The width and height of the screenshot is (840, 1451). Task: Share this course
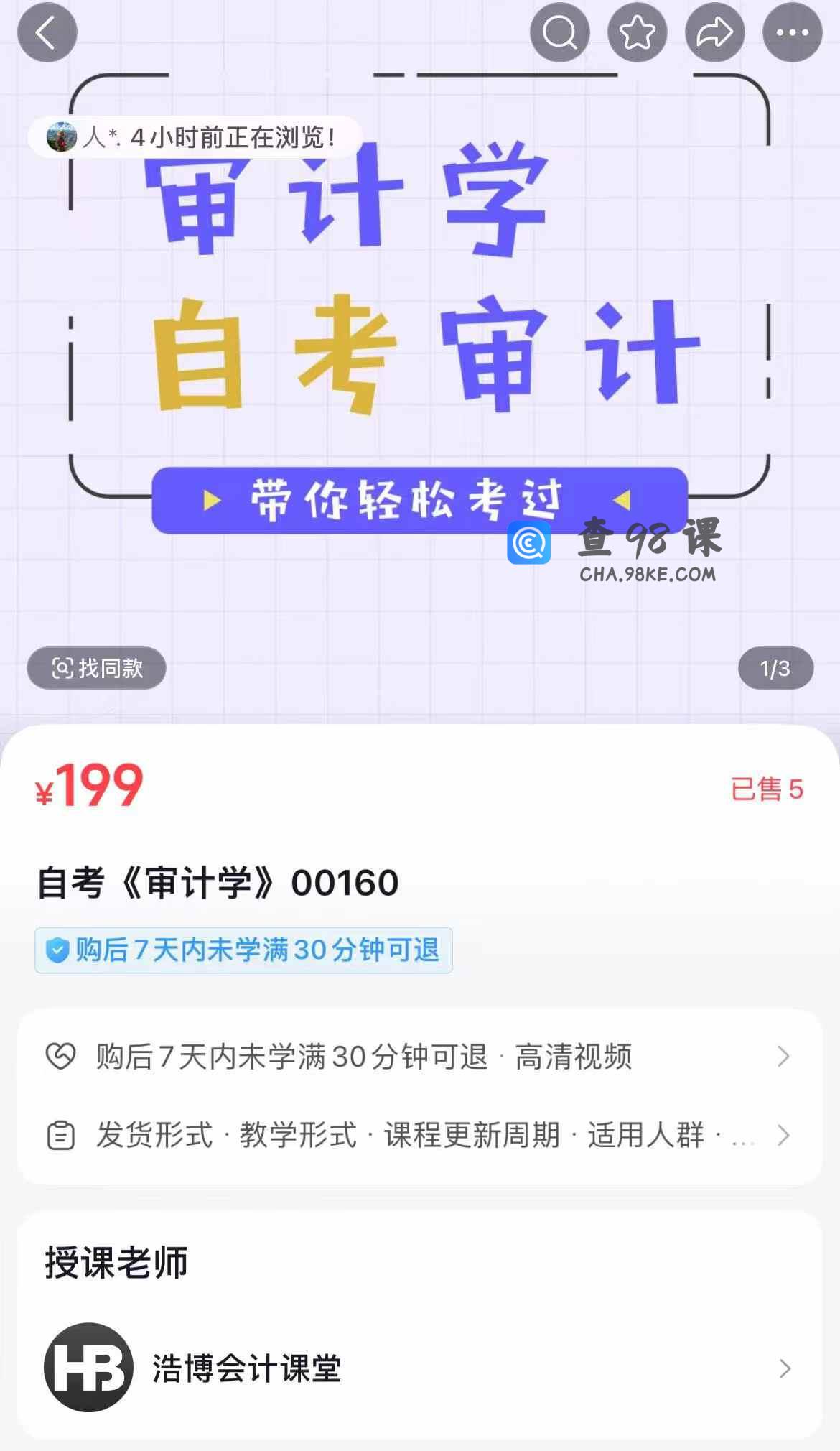(714, 33)
